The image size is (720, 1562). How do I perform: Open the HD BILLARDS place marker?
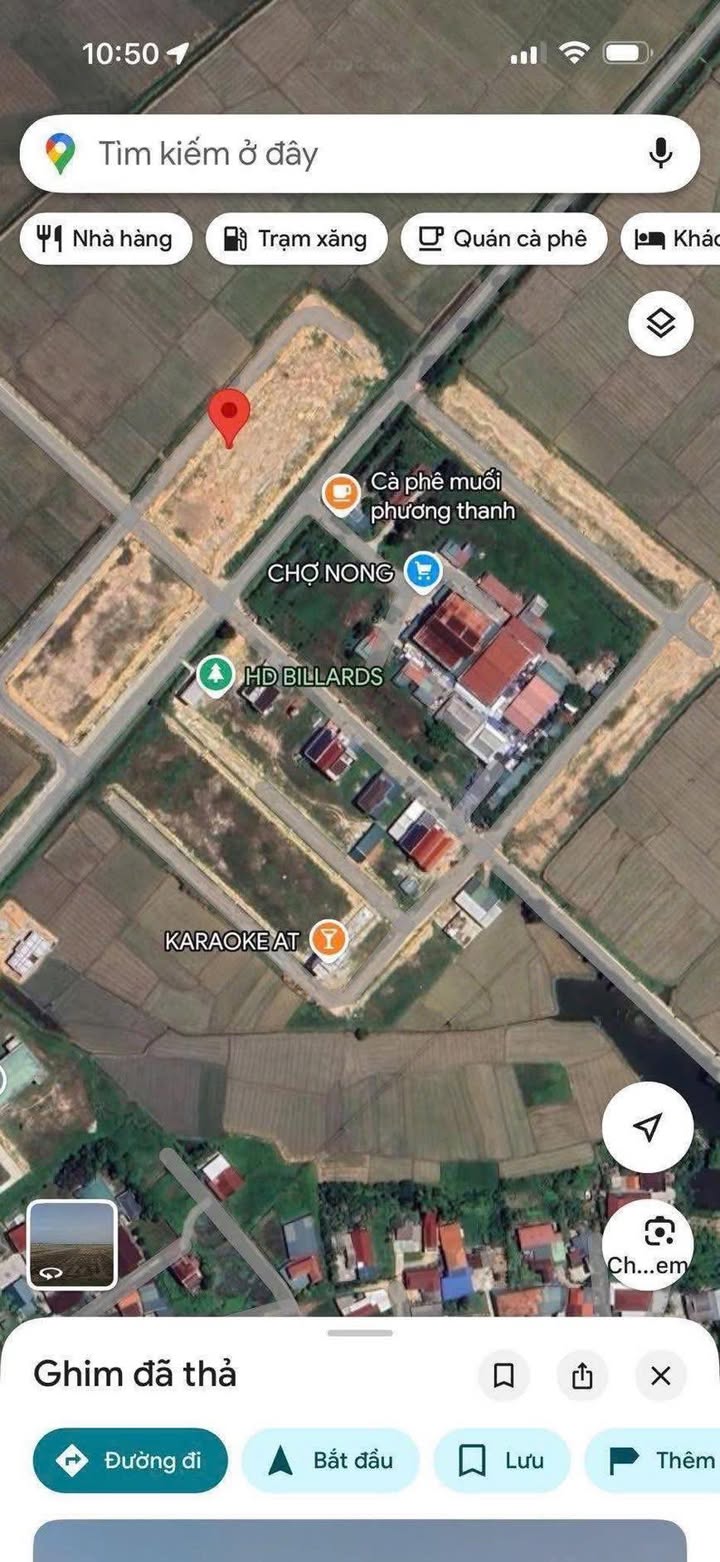coord(214,675)
